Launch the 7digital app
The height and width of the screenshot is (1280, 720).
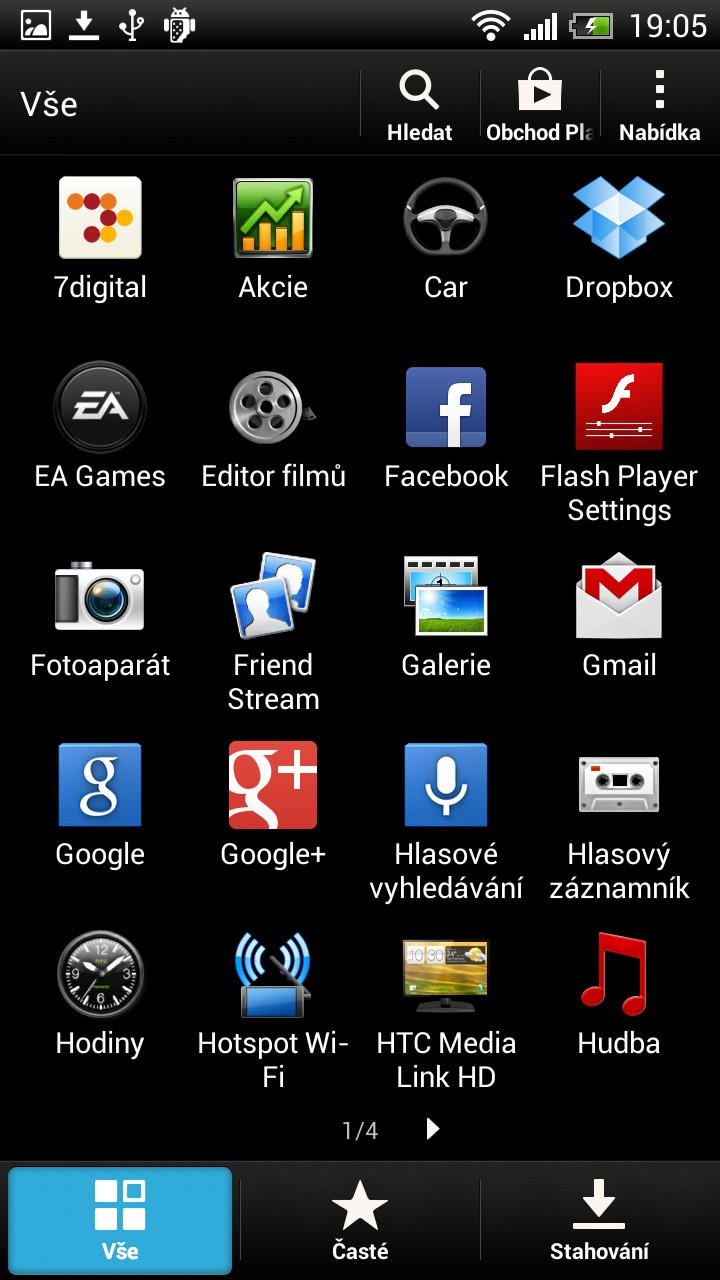[x=100, y=240]
